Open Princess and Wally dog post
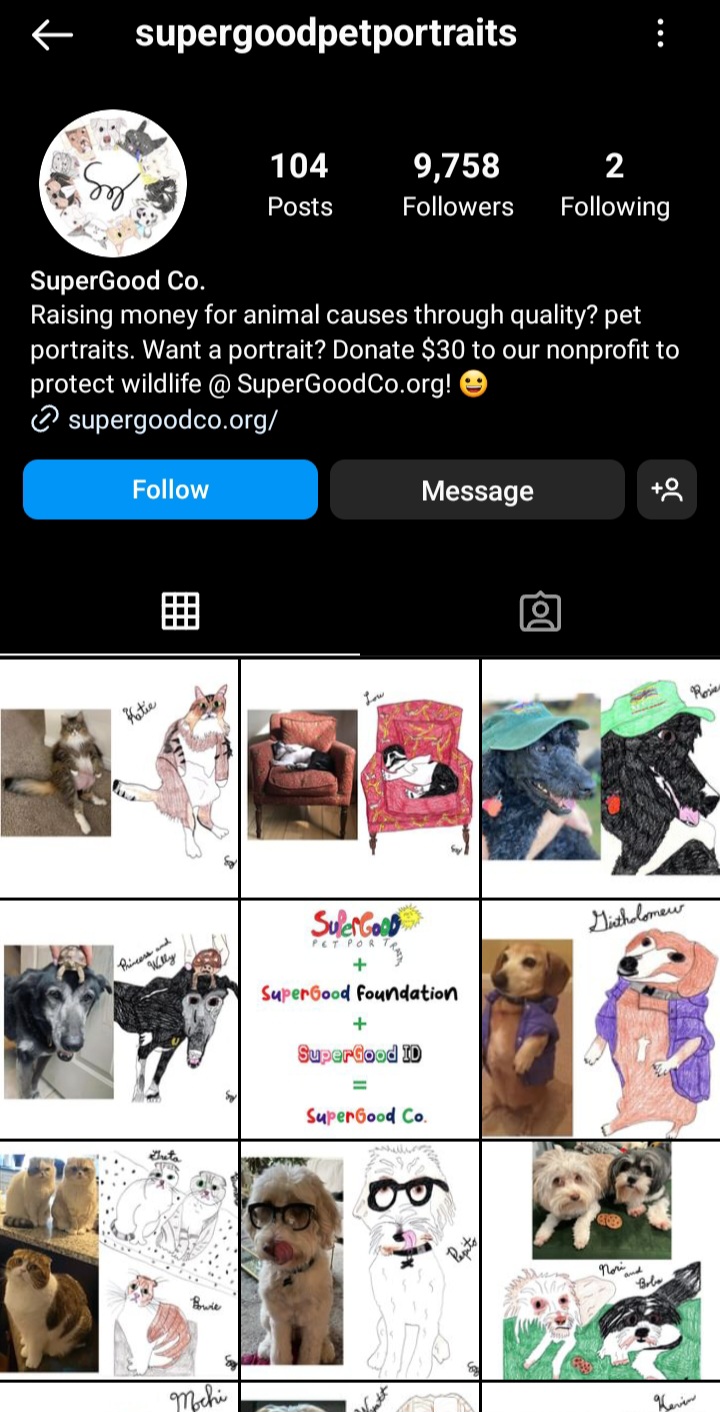Image resolution: width=720 pixels, height=1412 pixels. pyautogui.click(x=119, y=1019)
